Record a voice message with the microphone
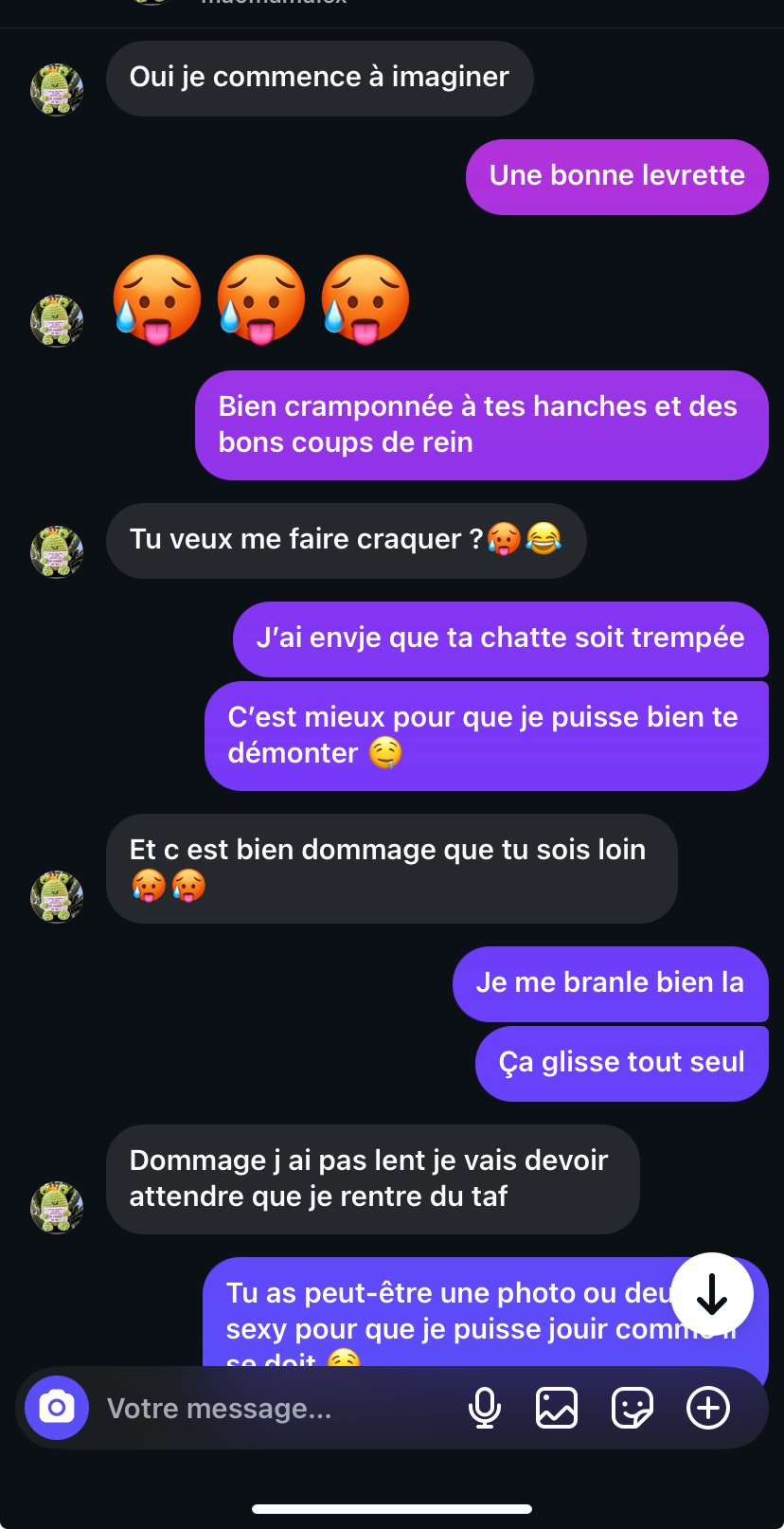Viewport: 784px width, 1529px height. [485, 1408]
